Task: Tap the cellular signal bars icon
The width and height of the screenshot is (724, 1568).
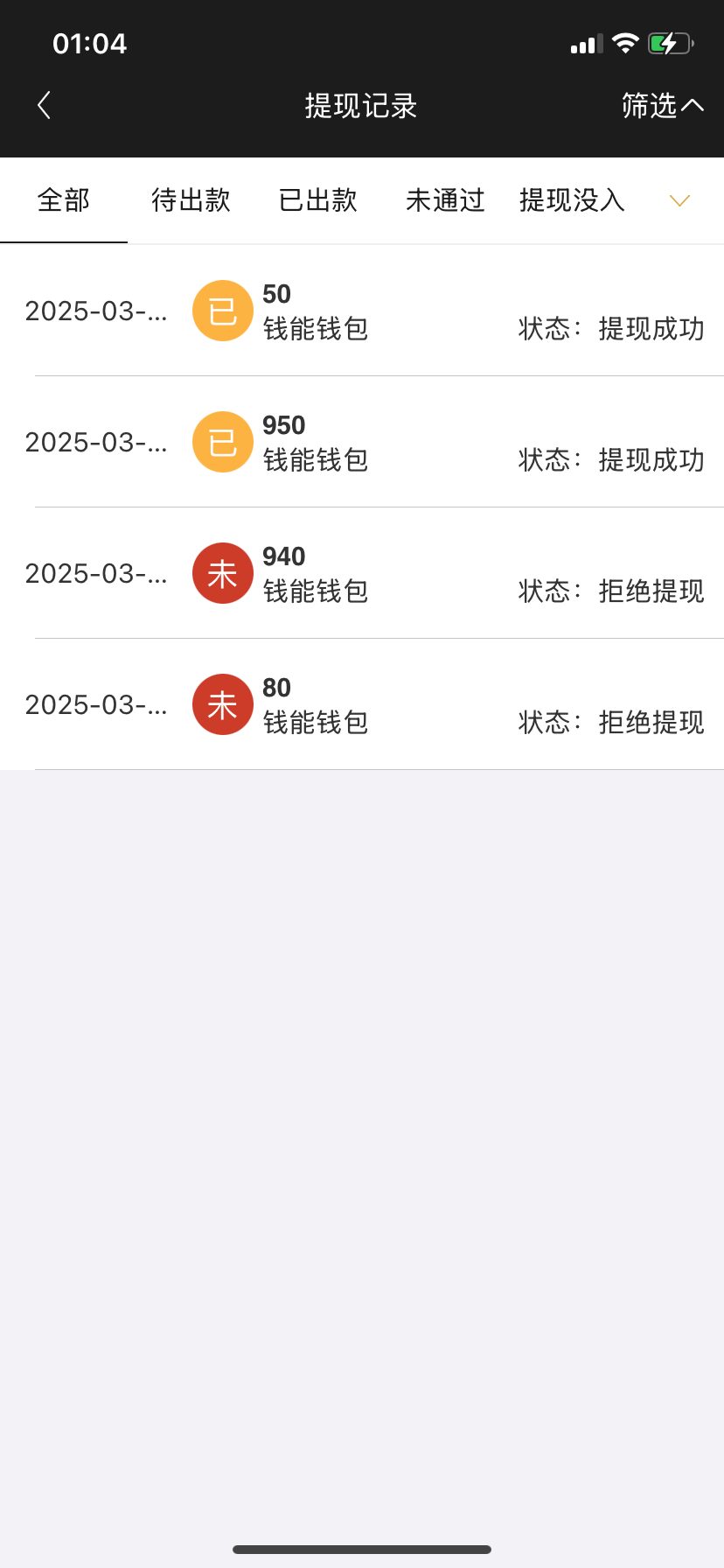Action: 584,43
